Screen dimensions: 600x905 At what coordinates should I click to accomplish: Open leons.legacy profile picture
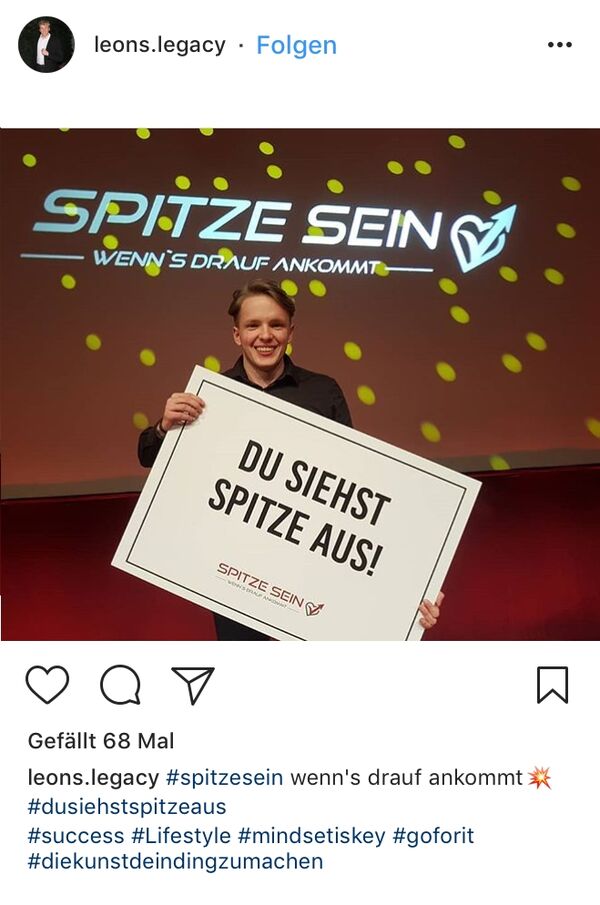click(46, 45)
